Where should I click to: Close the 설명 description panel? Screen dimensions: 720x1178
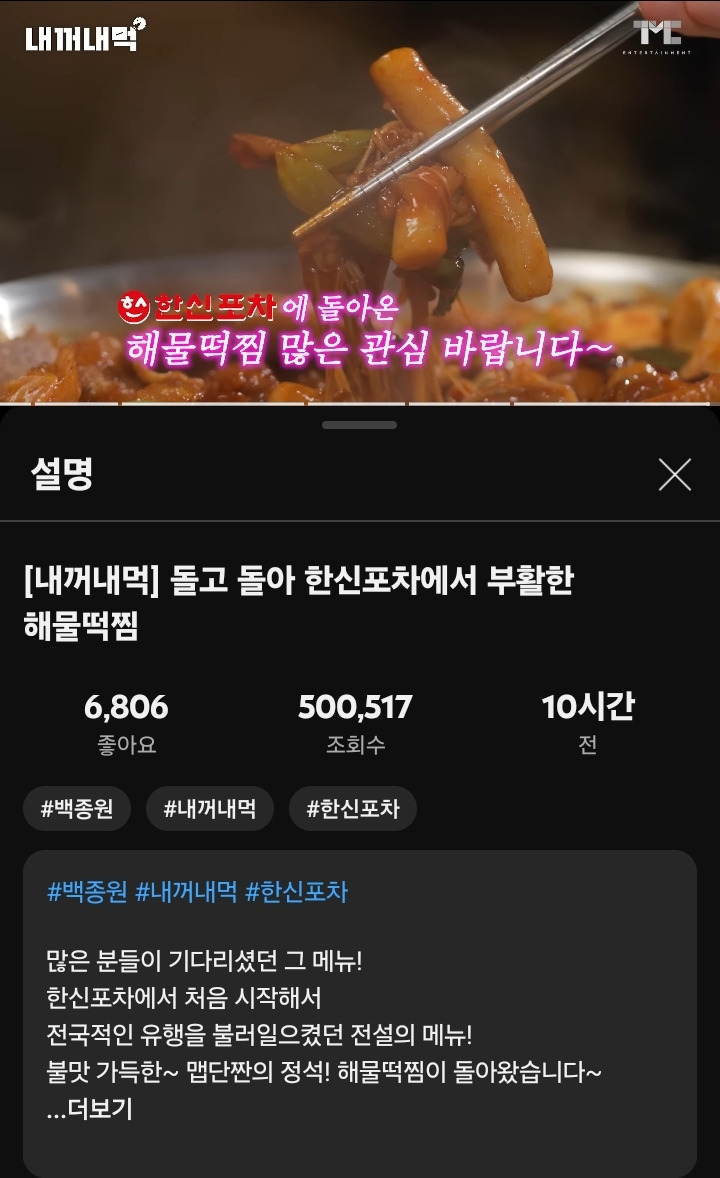675,475
